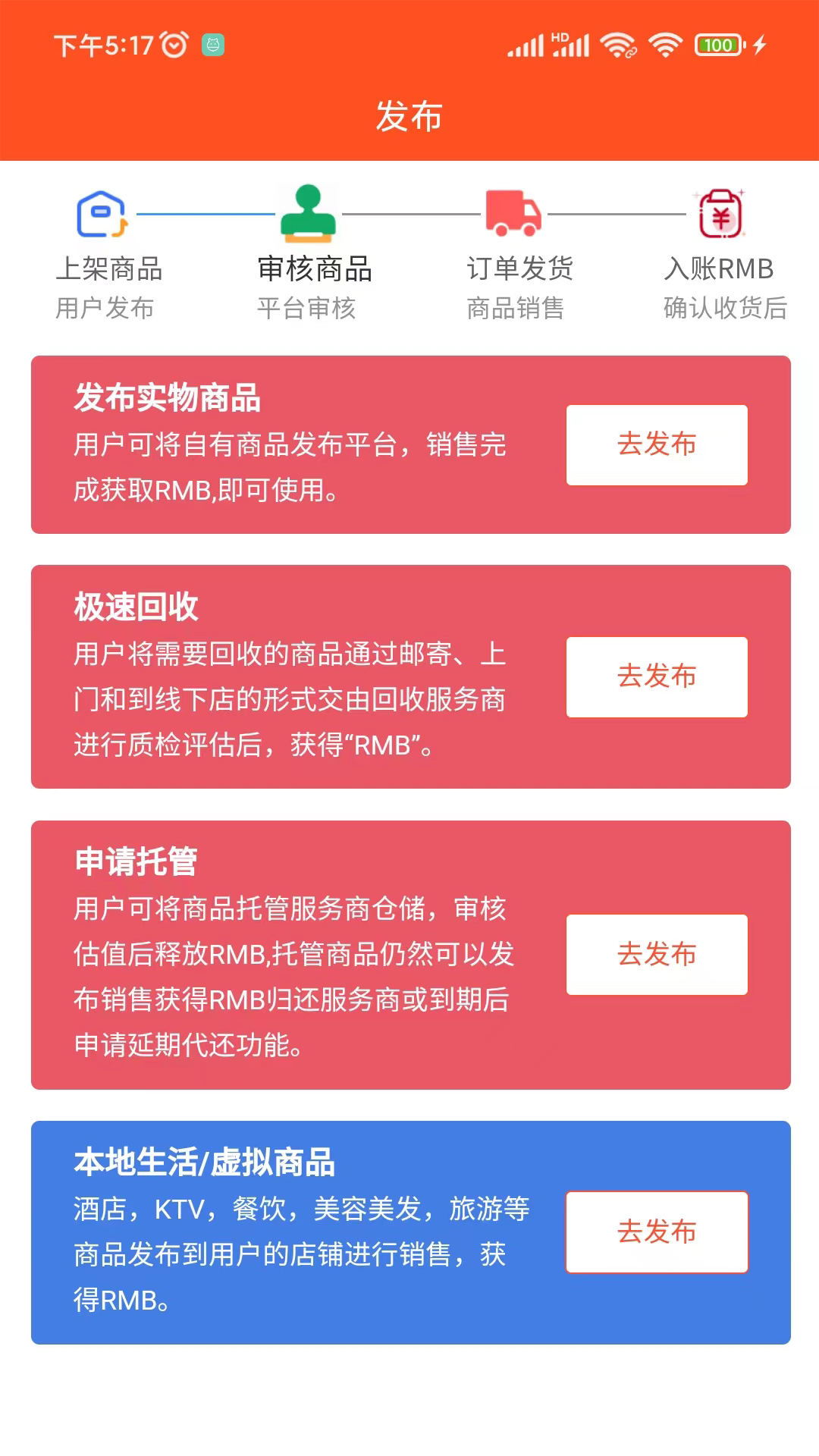The width and height of the screenshot is (819, 1456).
Task: Tap 去发布 on the blue 本地生活 card
Action: pyautogui.click(x=656, y=1232)
